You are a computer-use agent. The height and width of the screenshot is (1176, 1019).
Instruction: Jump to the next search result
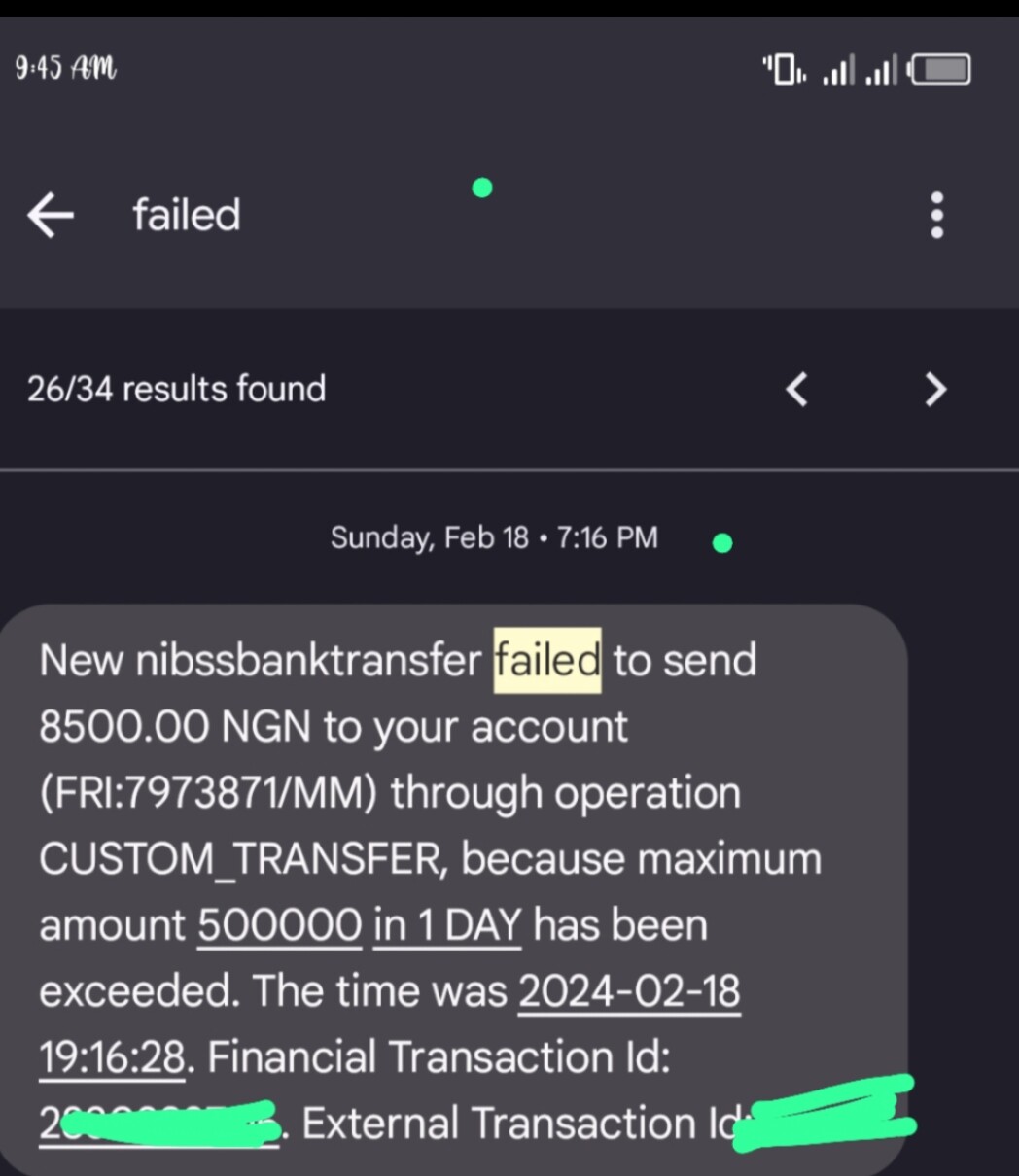[x=934, y=390]
